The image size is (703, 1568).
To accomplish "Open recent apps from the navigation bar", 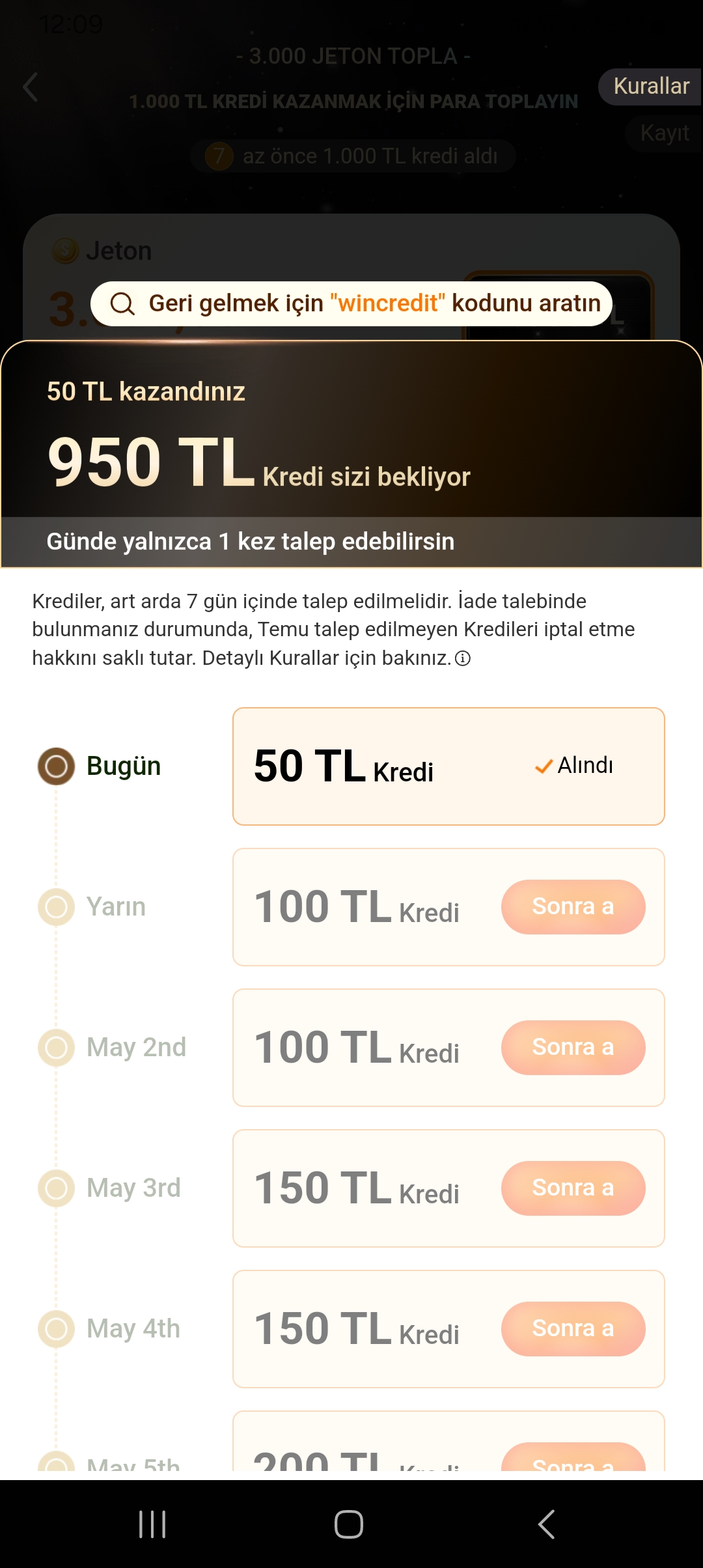I will [152, 1524].
